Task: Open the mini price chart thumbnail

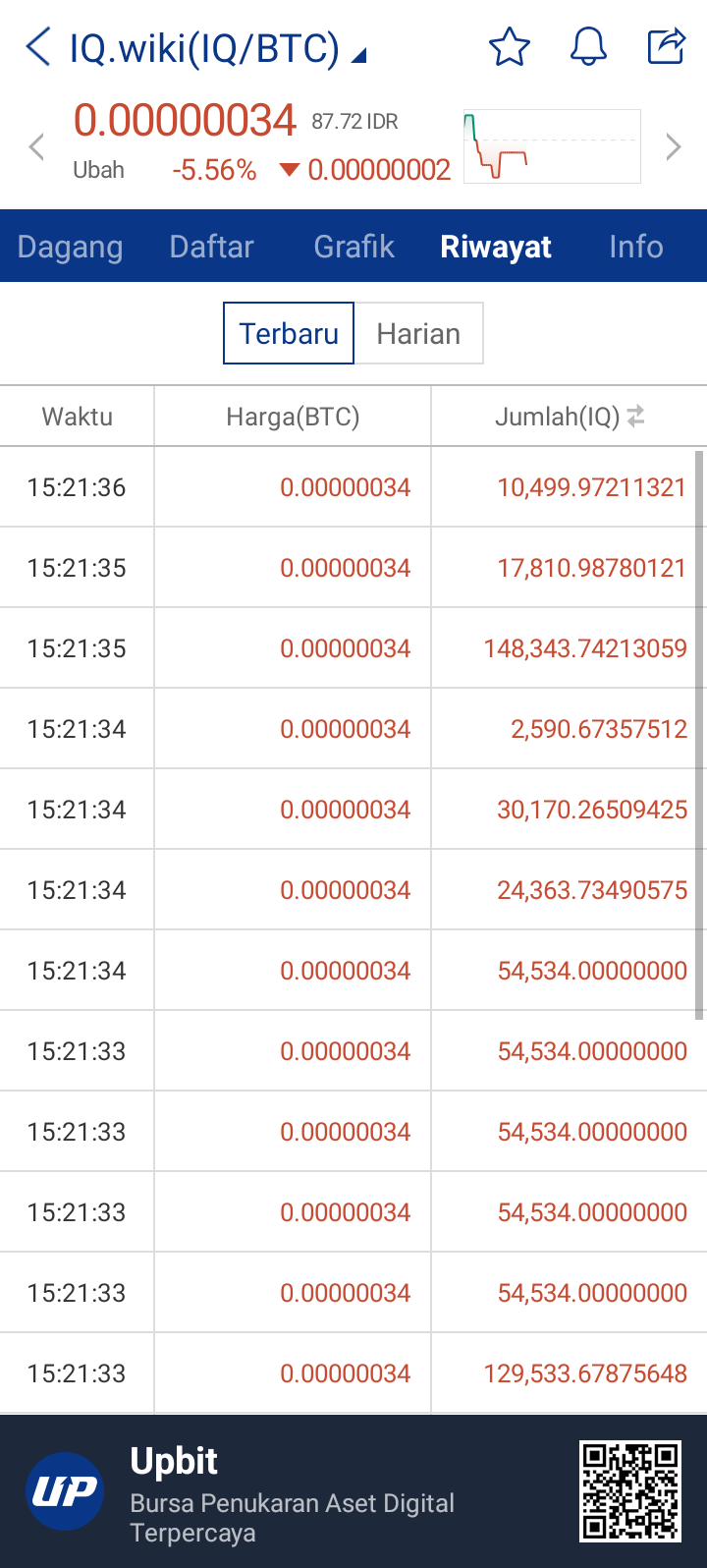Action: (552, 146)
